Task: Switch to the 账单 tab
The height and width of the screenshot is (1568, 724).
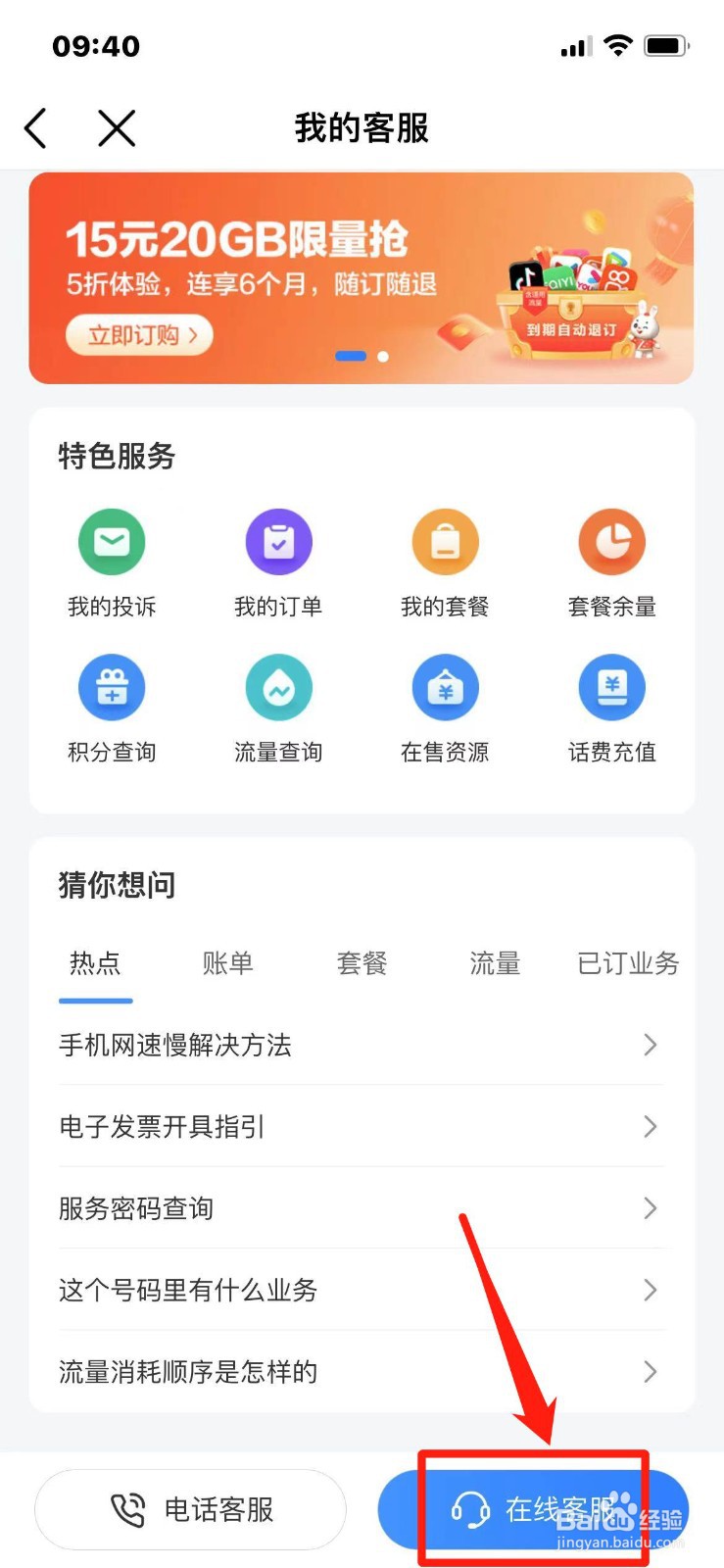Action: tap(227, 963)
